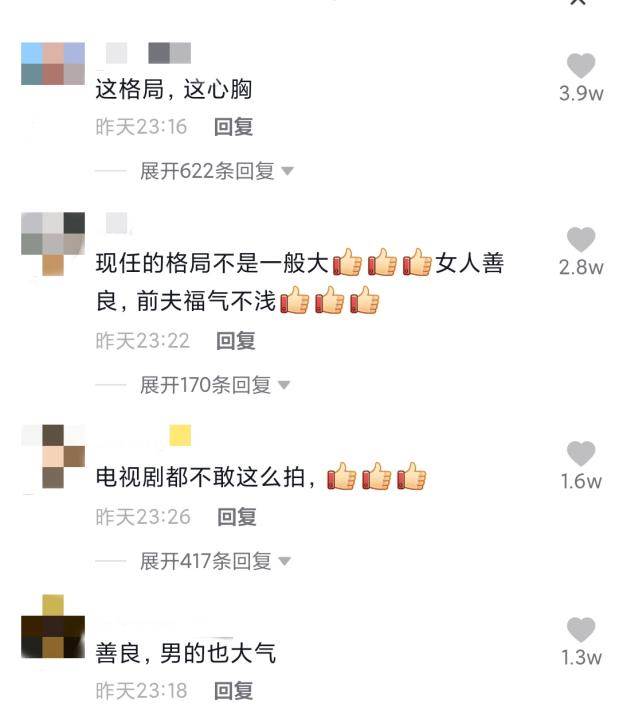Reply to the comment posted 昨天23:22
619x719 pixels.
coord(236,341)
